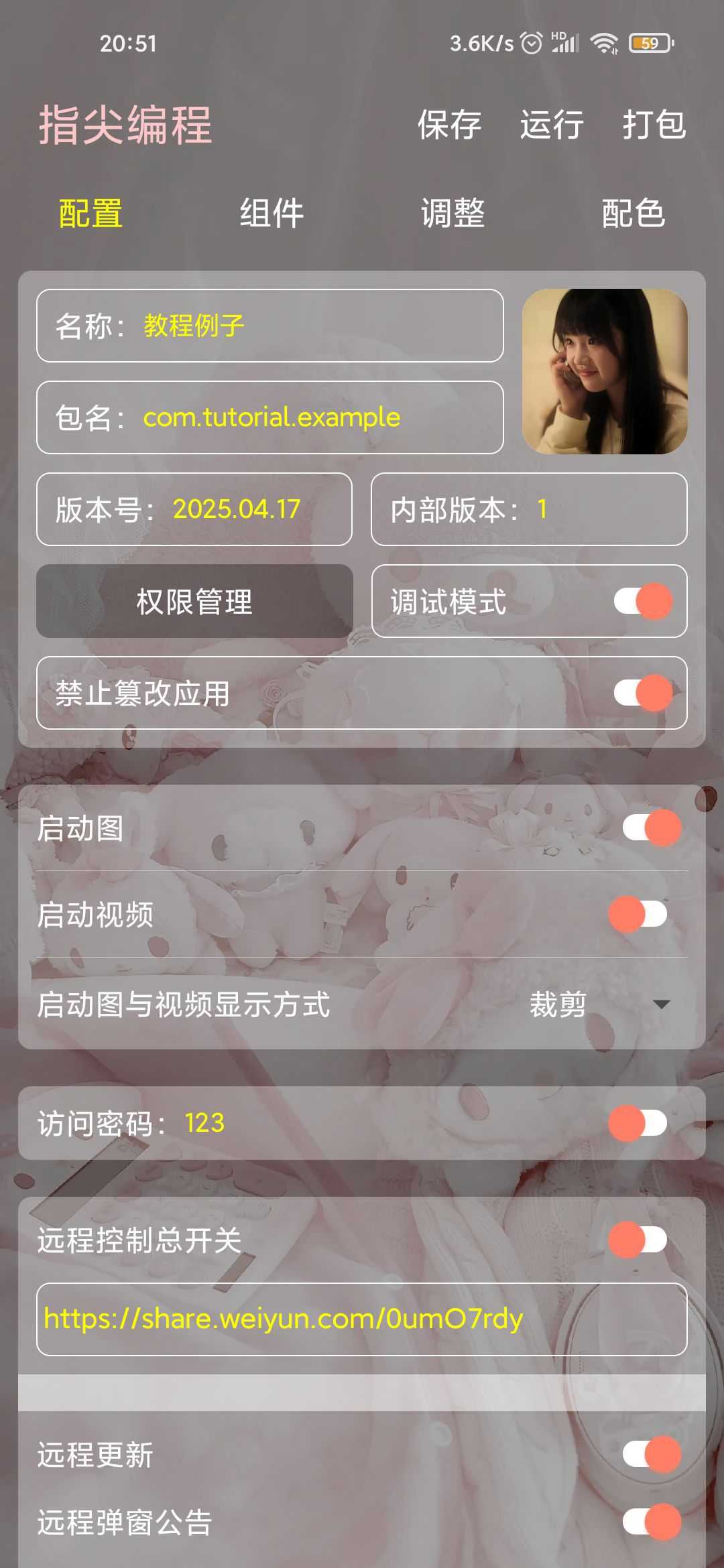Open the 调整 tab

click(452, 214)
